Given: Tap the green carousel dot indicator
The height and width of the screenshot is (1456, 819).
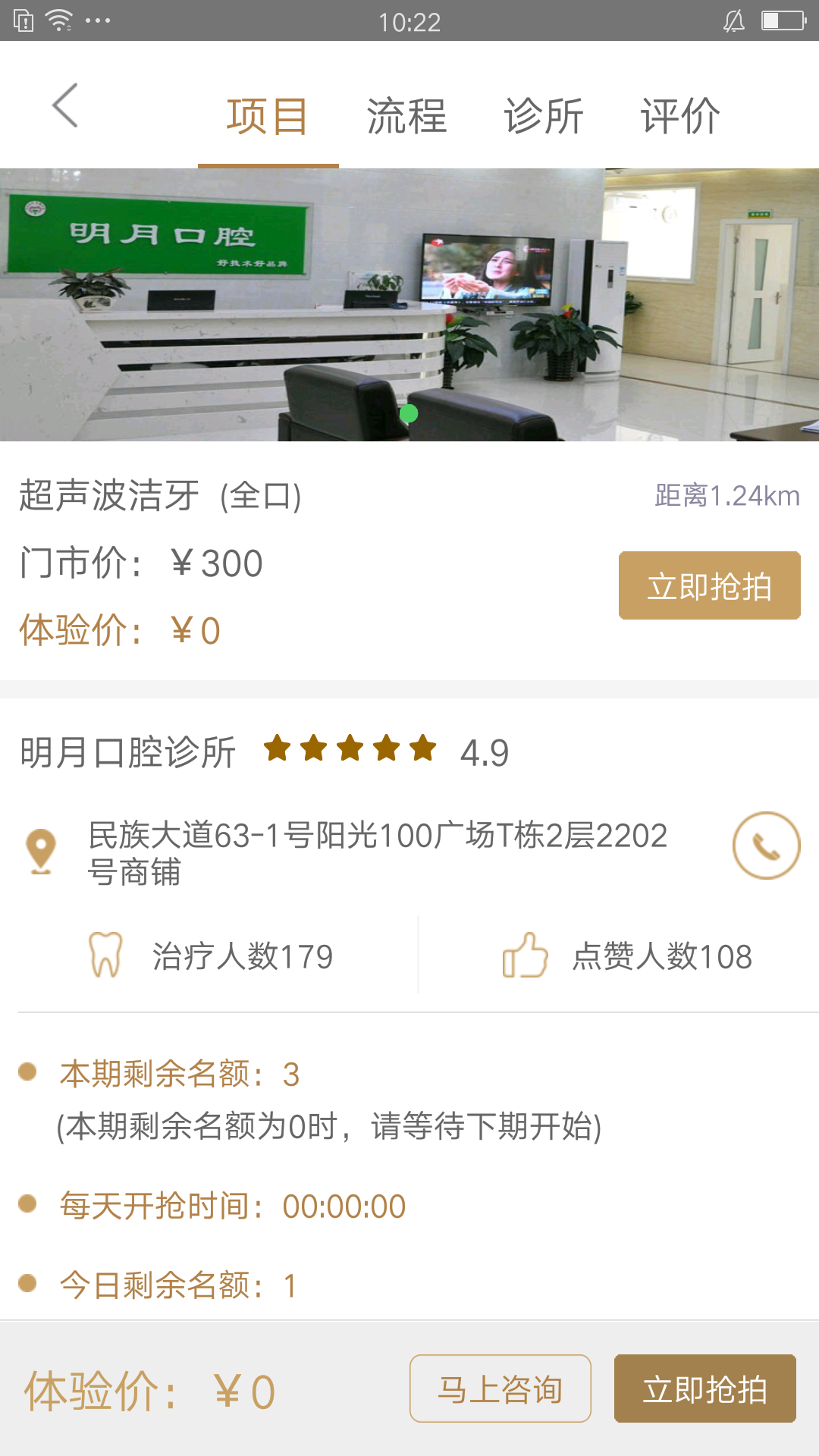Looking at the screenshot, I should click(409, 413).
